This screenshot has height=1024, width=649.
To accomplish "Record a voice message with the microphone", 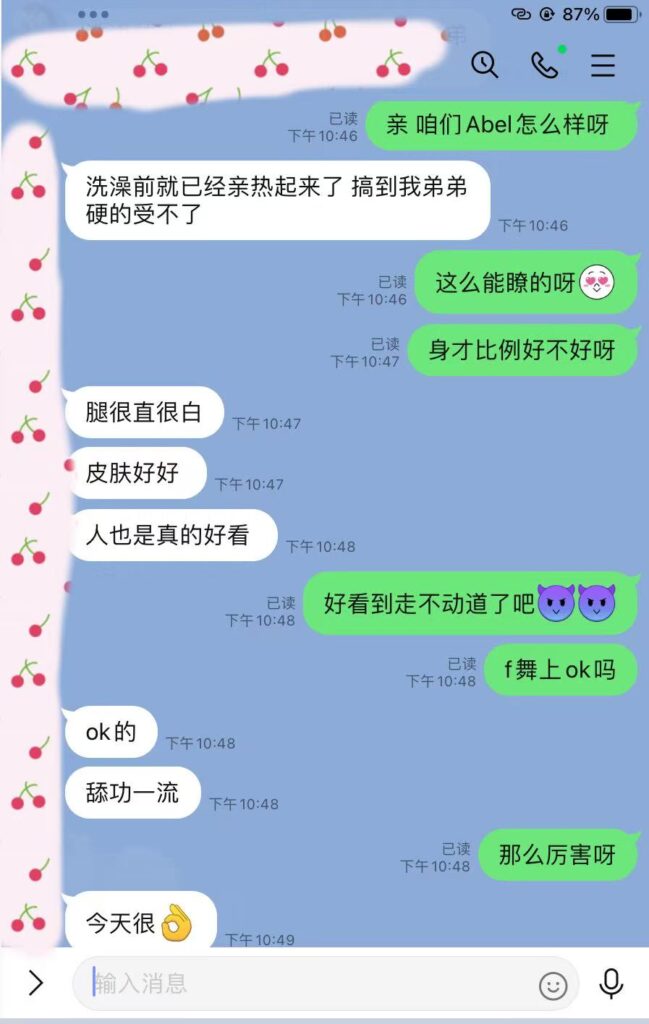I will point(611,984).
